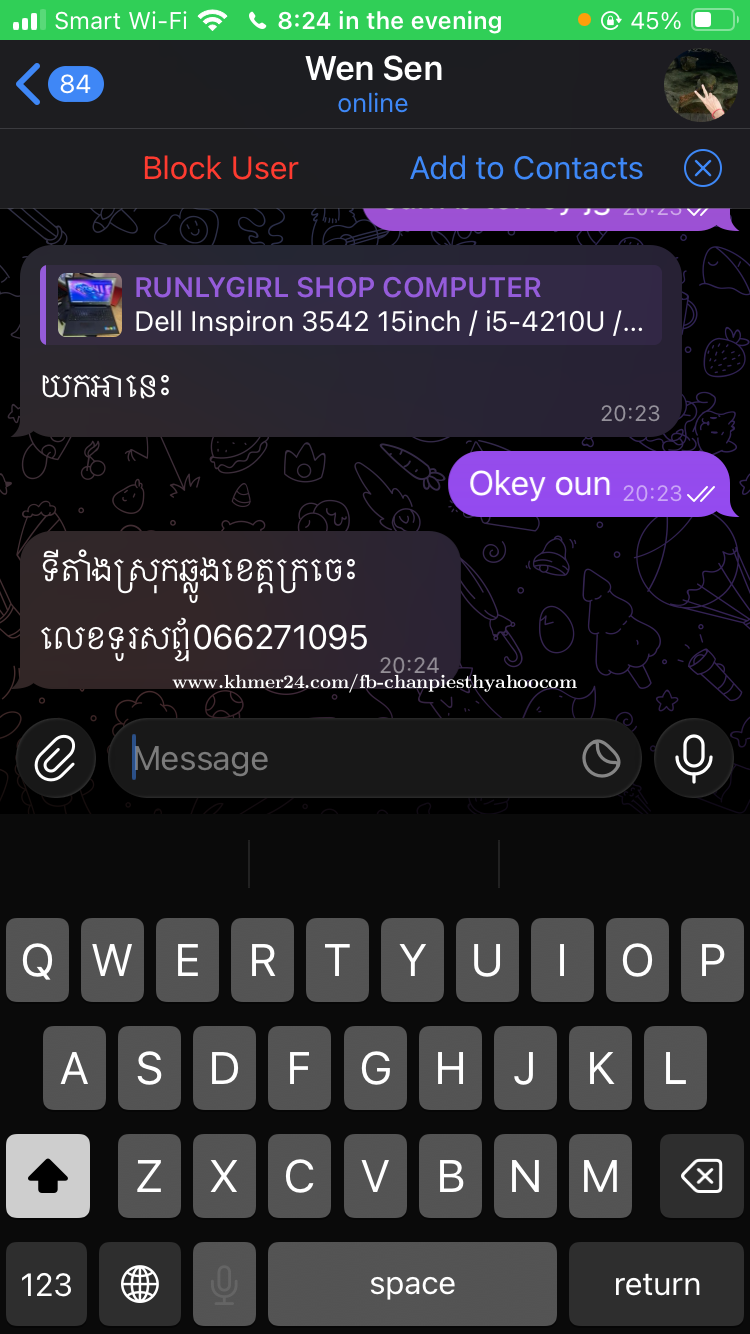Record a voice message with the microphone
Viewport: 750px width, 1334px height.
694,759
